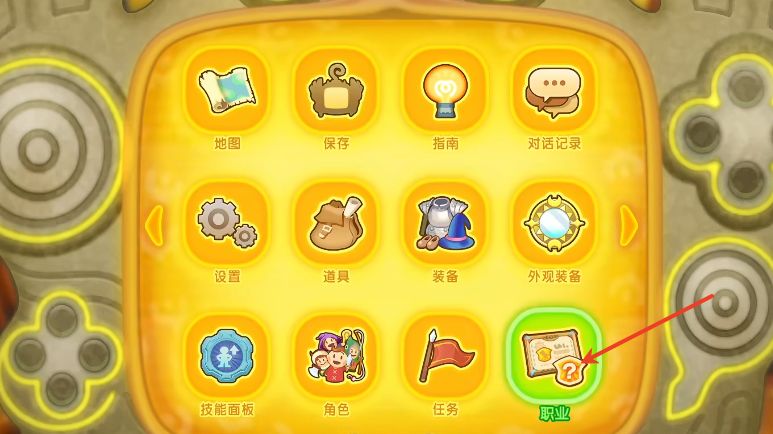Open the 技能面板 skill panel
This screenshot has width=773, height=434.
click(x=227, y=356)
